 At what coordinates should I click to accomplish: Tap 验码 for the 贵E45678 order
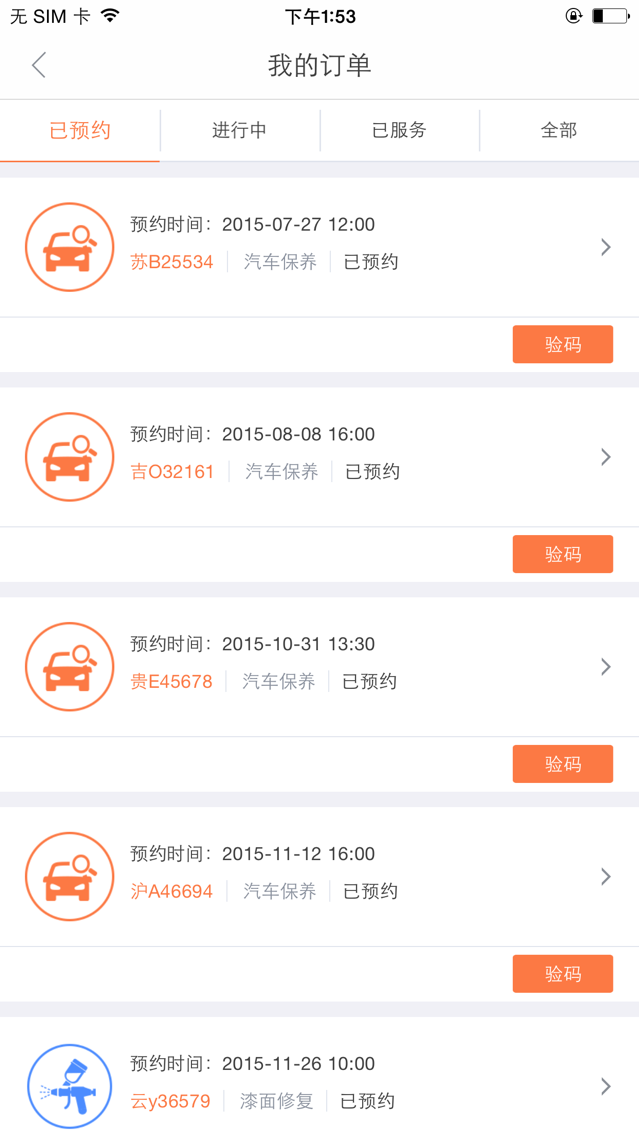coord(562,765)
